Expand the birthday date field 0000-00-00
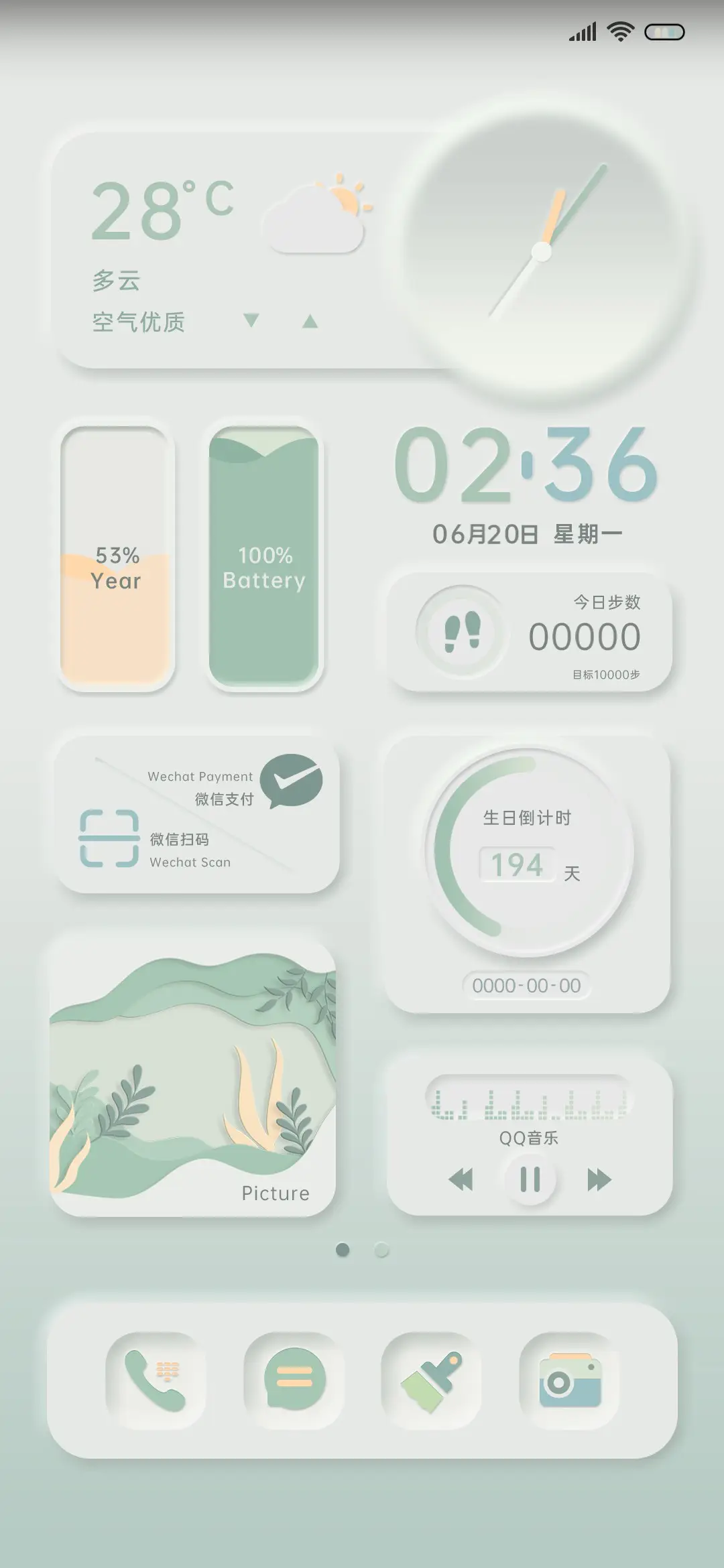This screenshot has height=1568, width=724. tap(527, 985)
